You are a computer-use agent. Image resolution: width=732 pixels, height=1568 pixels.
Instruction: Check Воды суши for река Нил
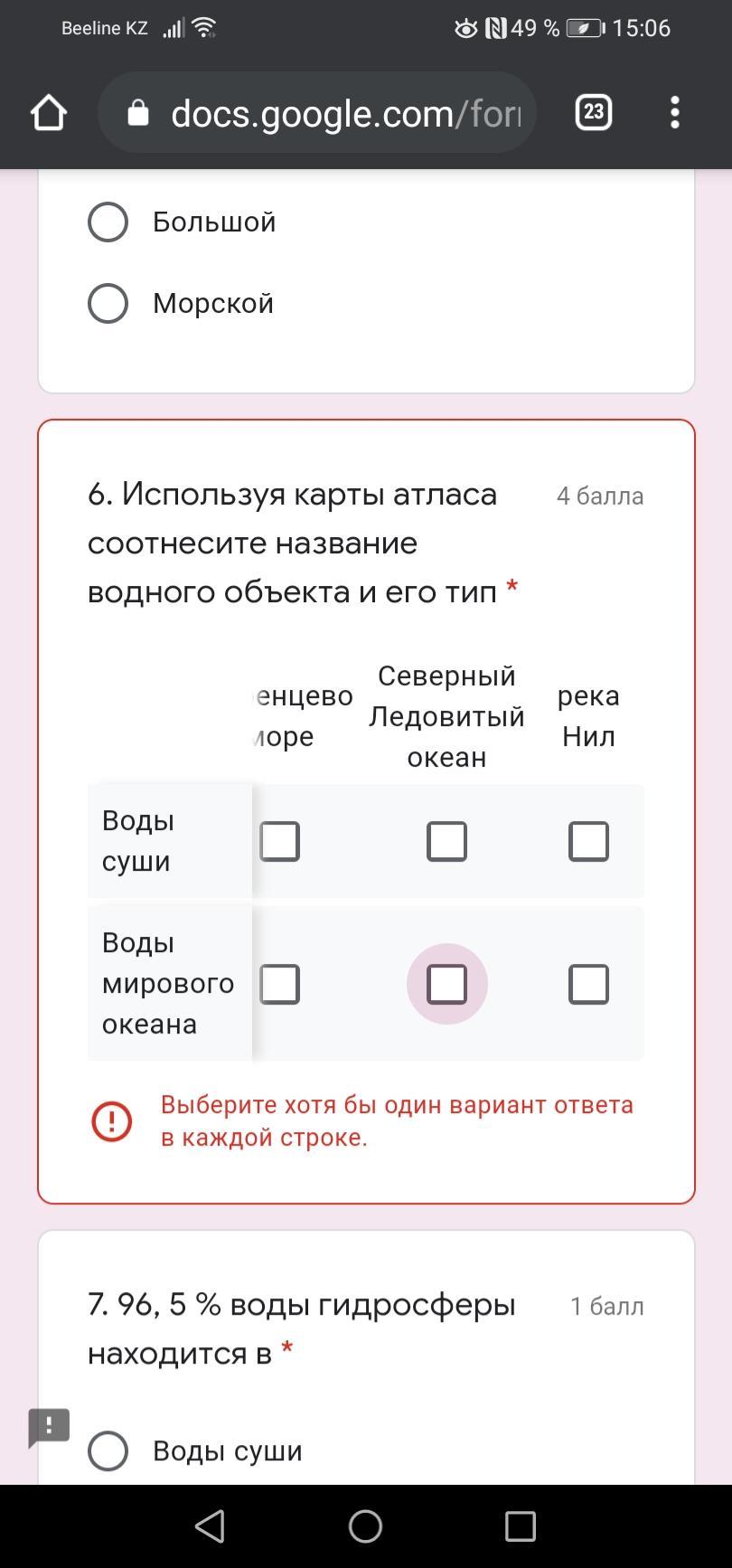pos(588,841)
